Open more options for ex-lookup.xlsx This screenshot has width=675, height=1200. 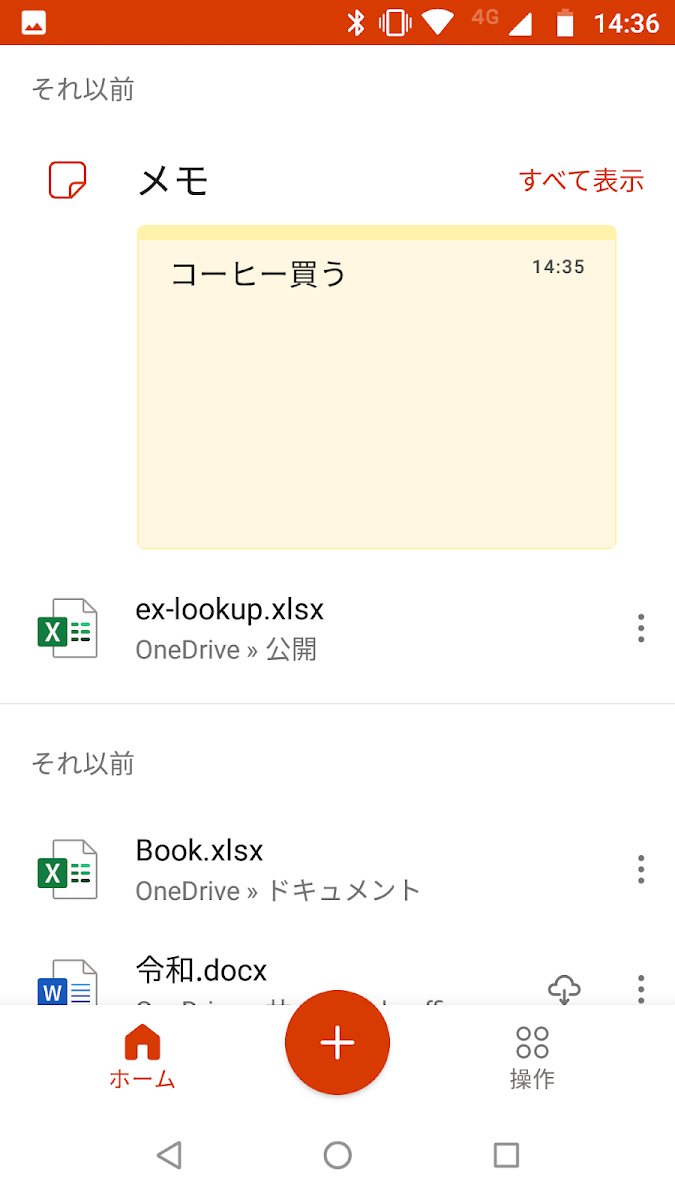pos(641,628)
